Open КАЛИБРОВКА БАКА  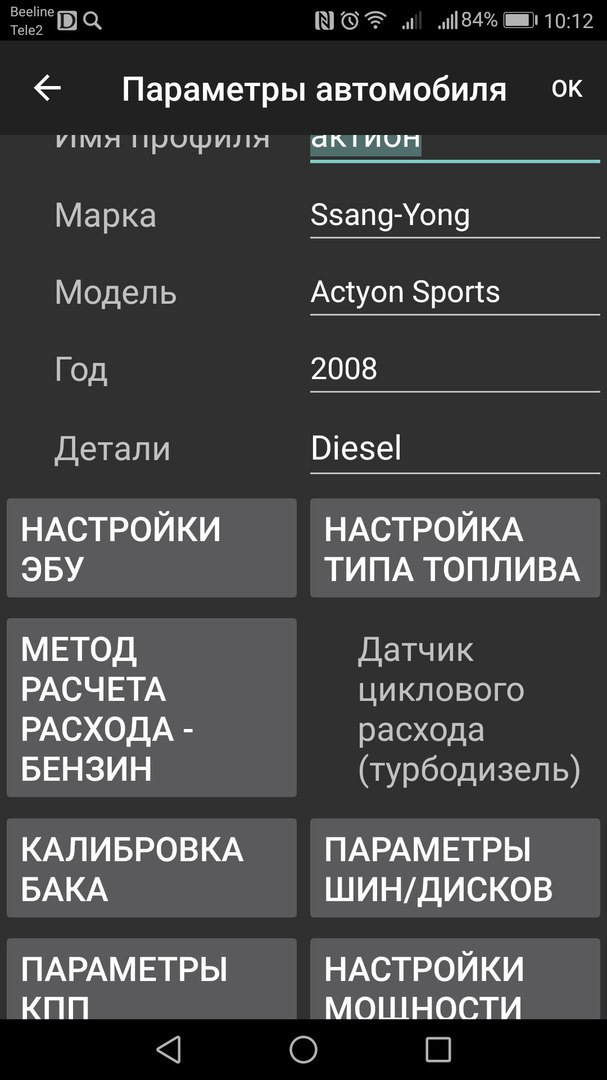pyautogui.click(x=152, y=868)
